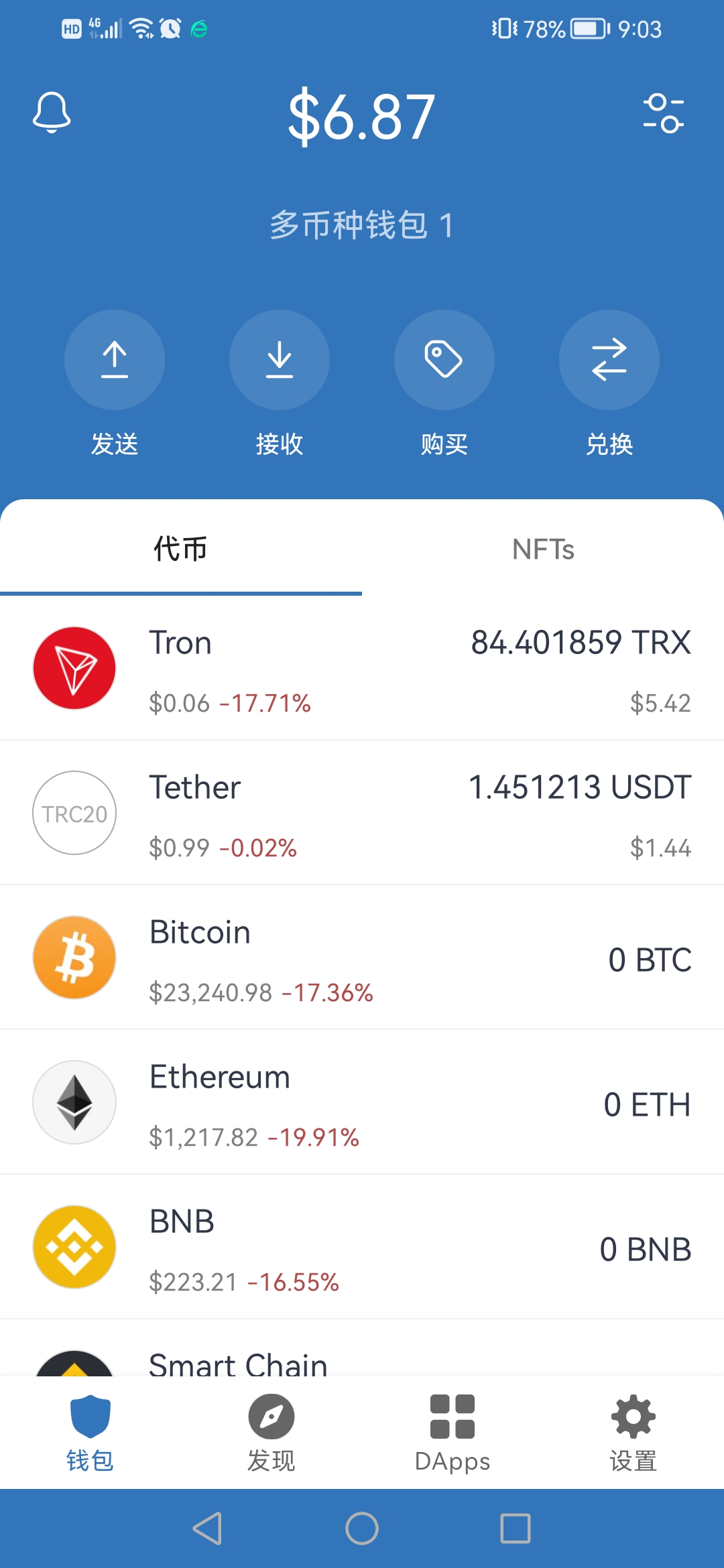This screenshot has height=1568, width=724.
Task: Open the 购买 (Buy) option
Action: point(444,360)
